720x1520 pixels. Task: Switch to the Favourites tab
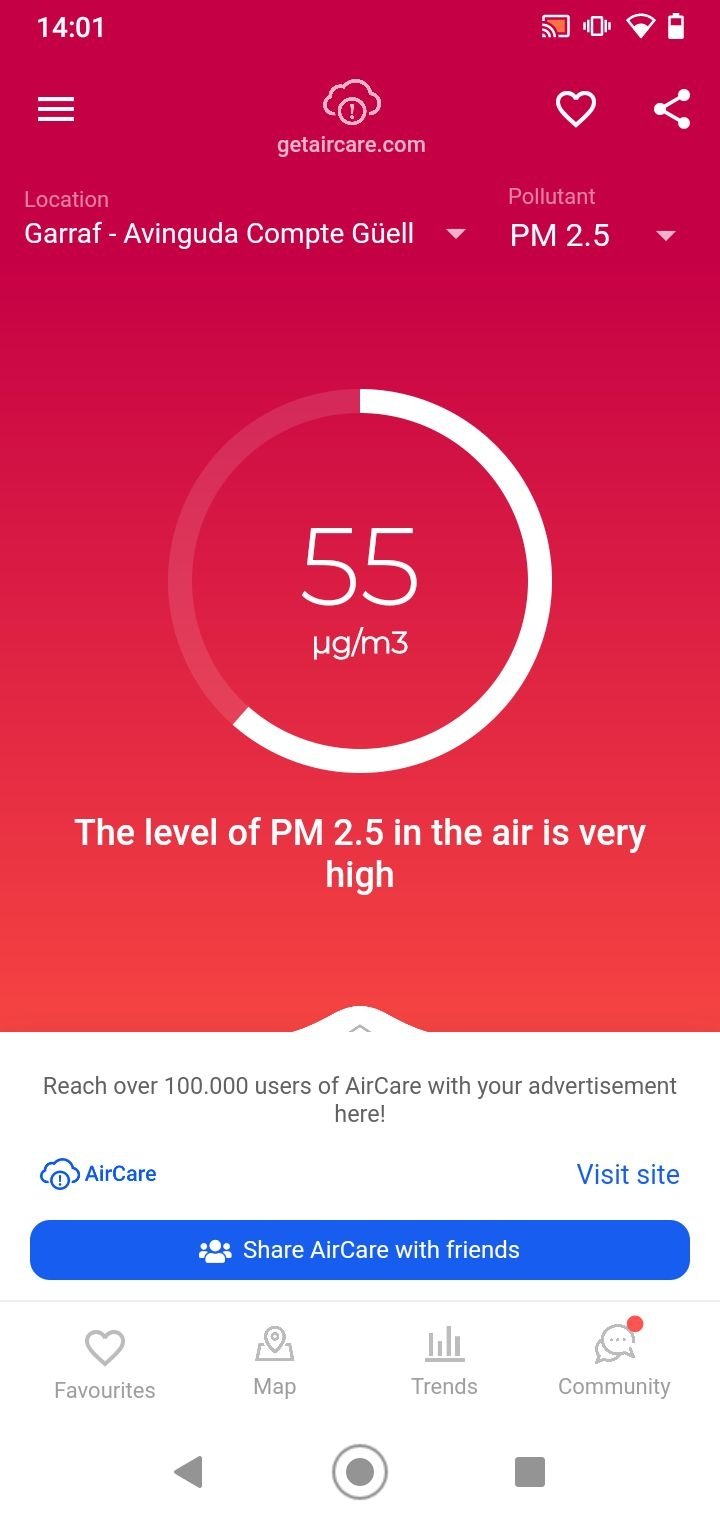click(x=105, y=1364)
